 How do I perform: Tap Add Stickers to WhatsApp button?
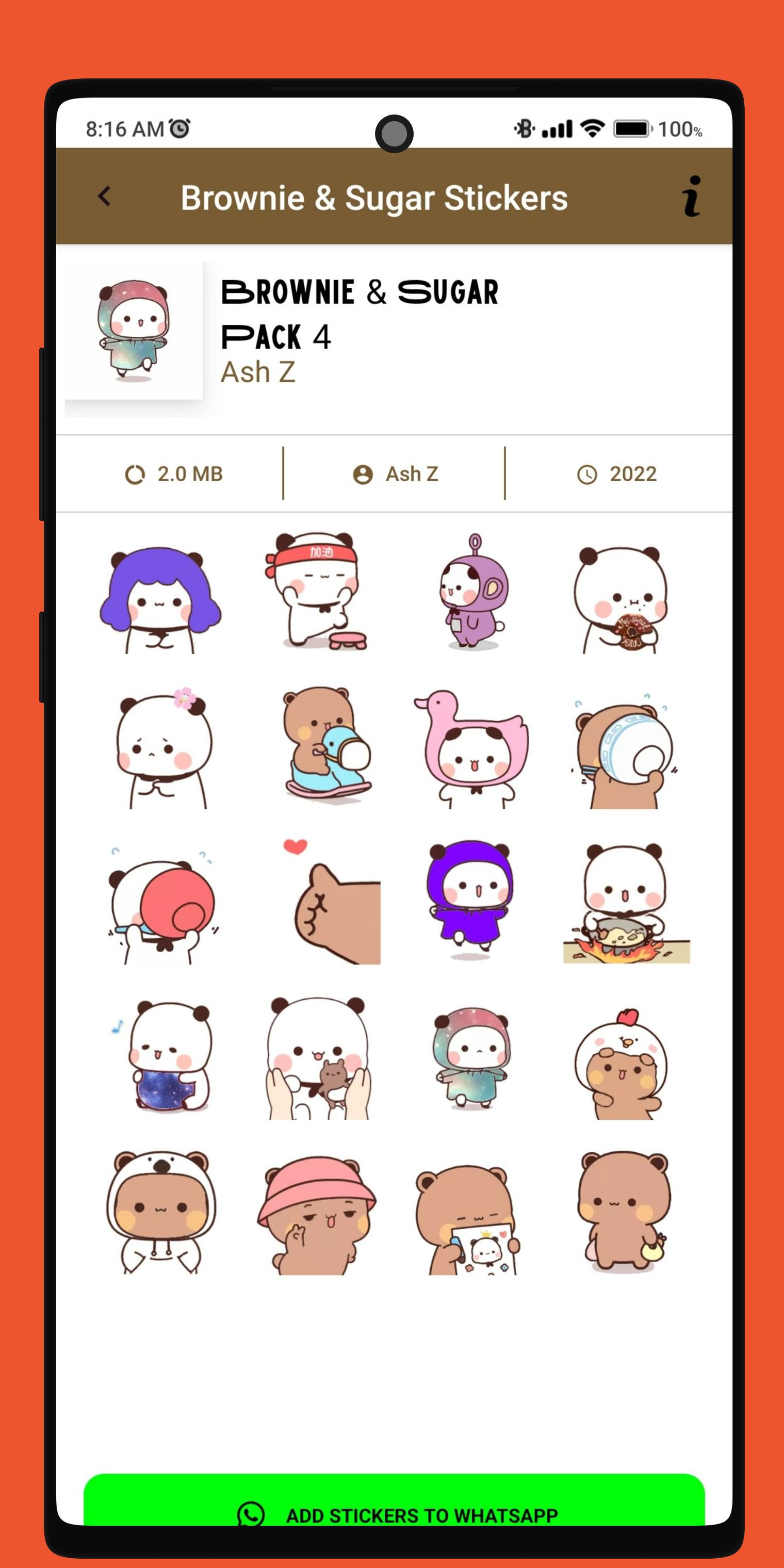[x=394, y=1504]
